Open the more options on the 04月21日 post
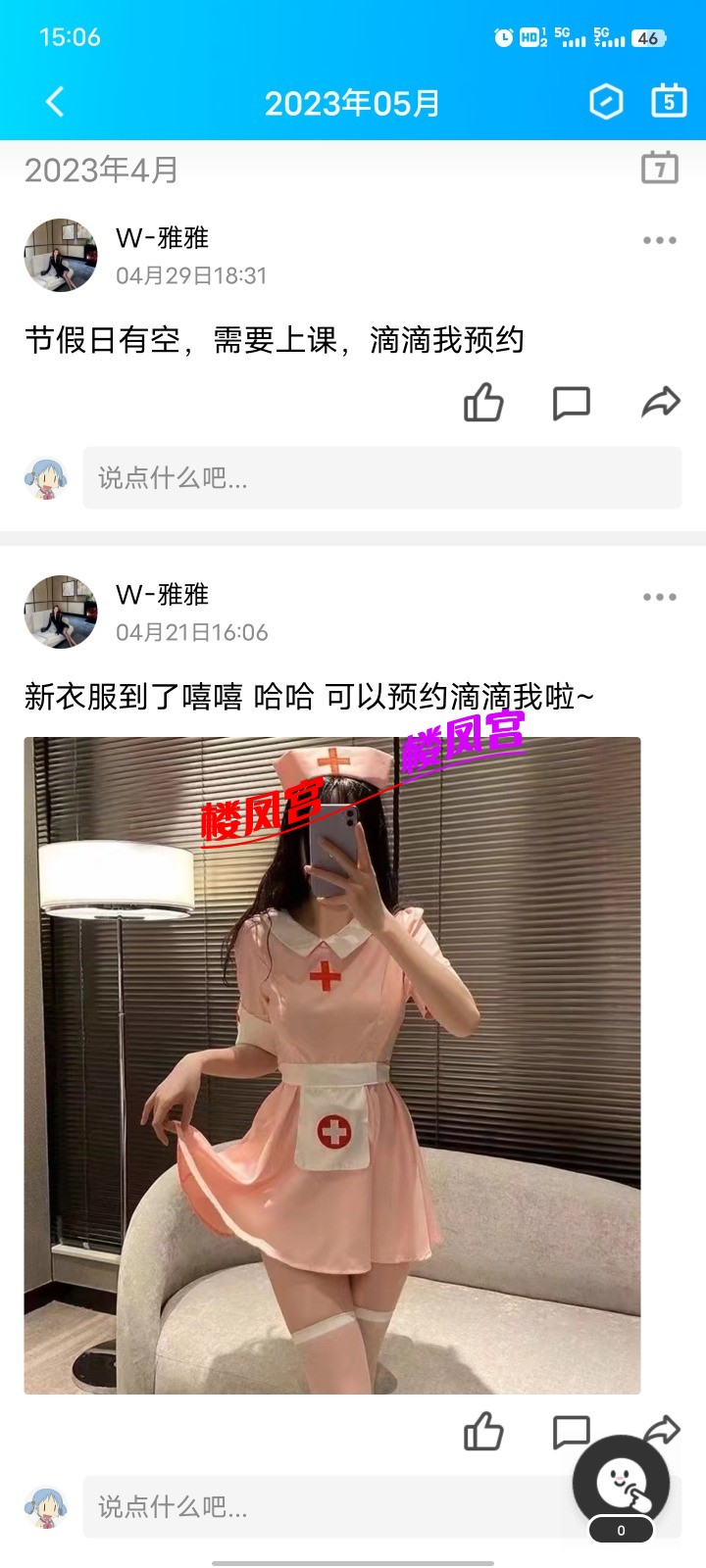This screenshot has width=706, height=1568. tap(659, 598)
